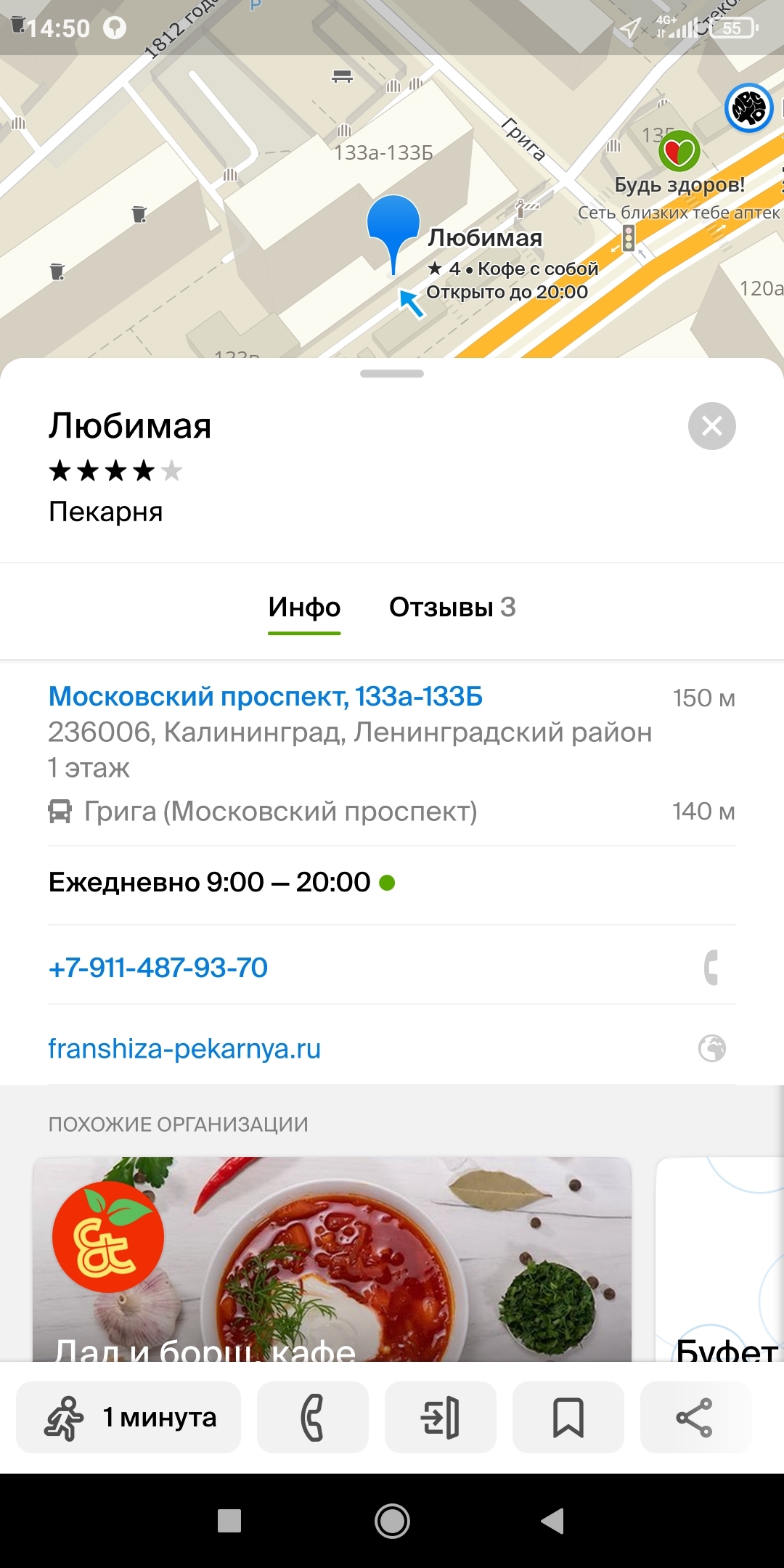Open the Будь здоров! pharmacy marker on map
784x1568 pixels.
pos(679,151)
